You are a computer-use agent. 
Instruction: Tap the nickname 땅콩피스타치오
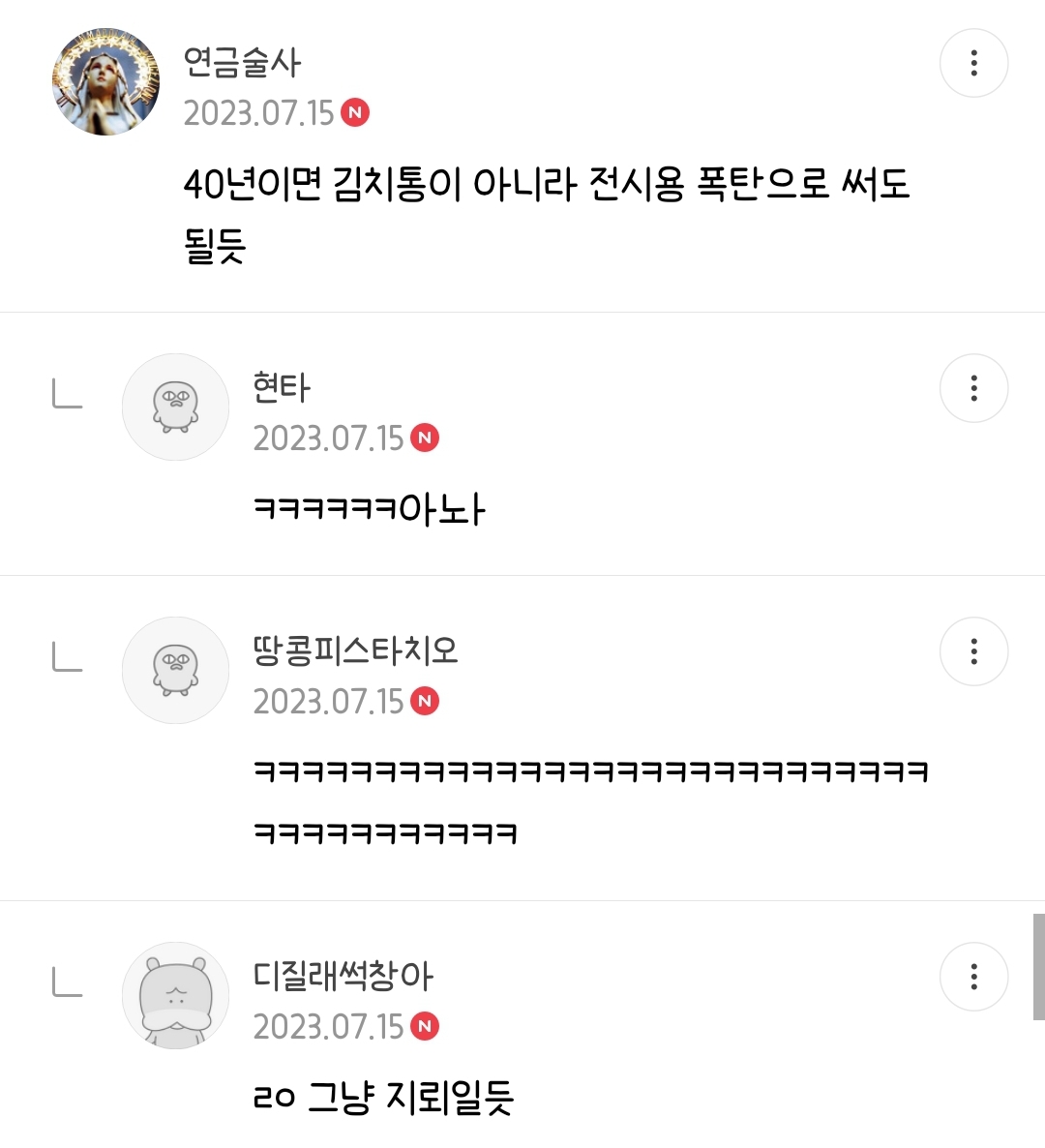point(355,650)
